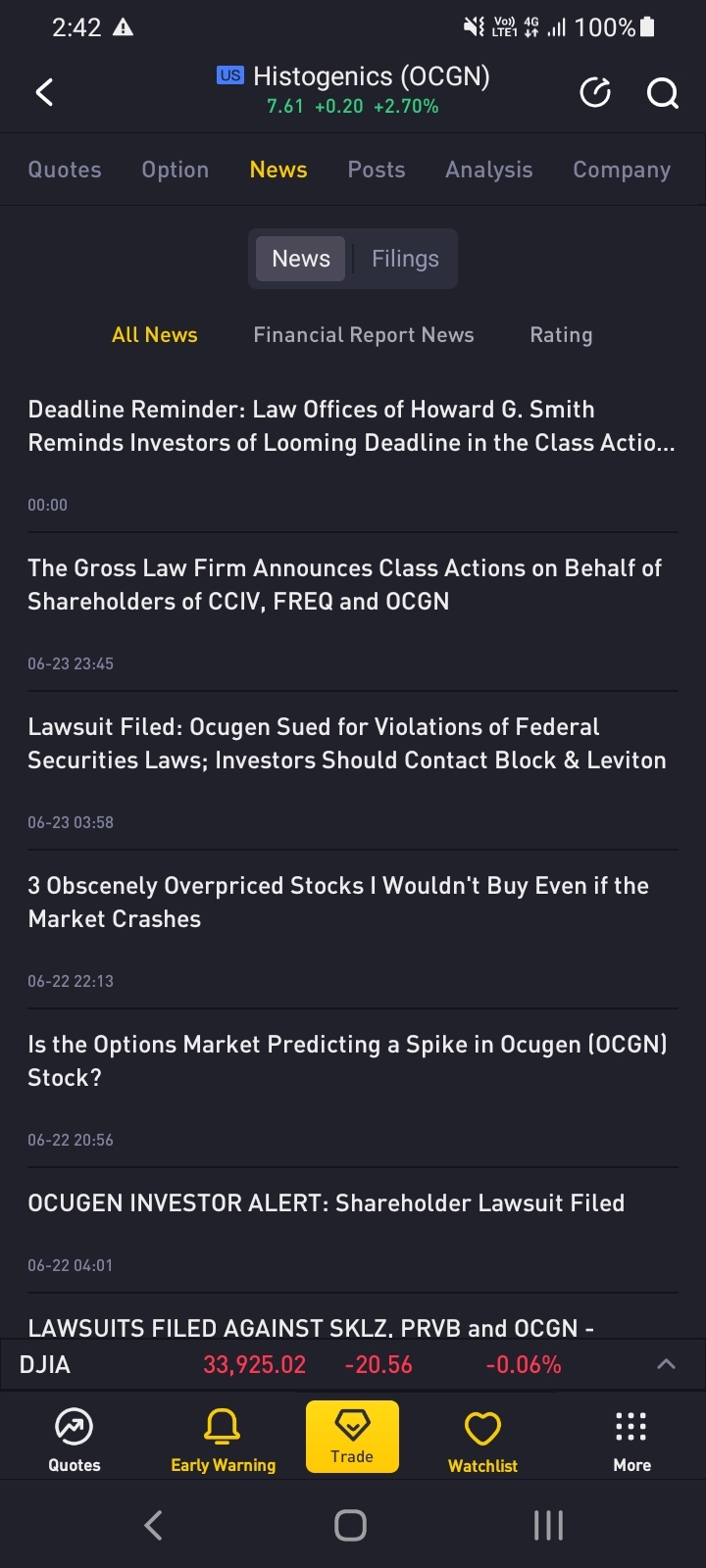Open the More menu in bottom bar
The width and height of the screenshot is (706, 1568).
[631, 1440]
